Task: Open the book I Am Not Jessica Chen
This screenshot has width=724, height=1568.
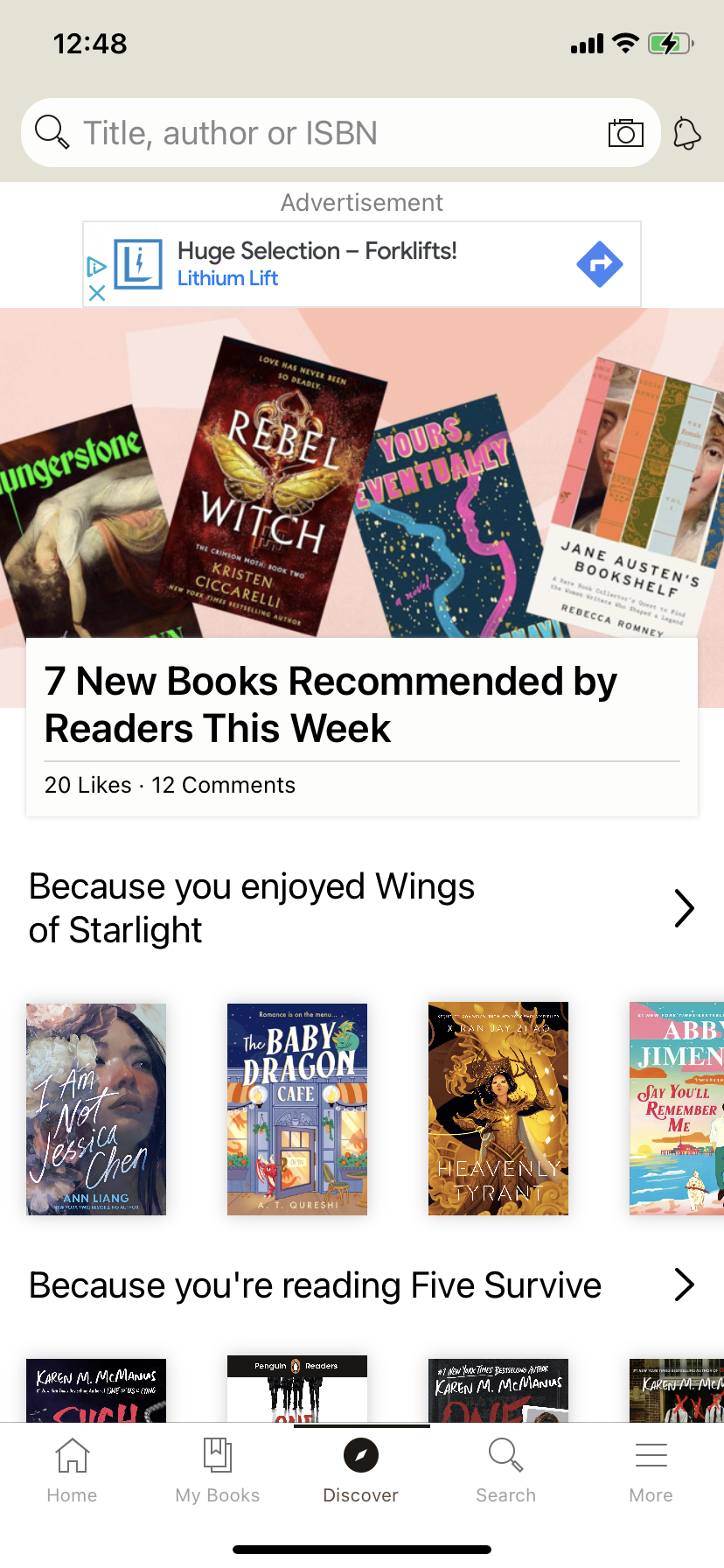Action: (x=96, y=1109)
